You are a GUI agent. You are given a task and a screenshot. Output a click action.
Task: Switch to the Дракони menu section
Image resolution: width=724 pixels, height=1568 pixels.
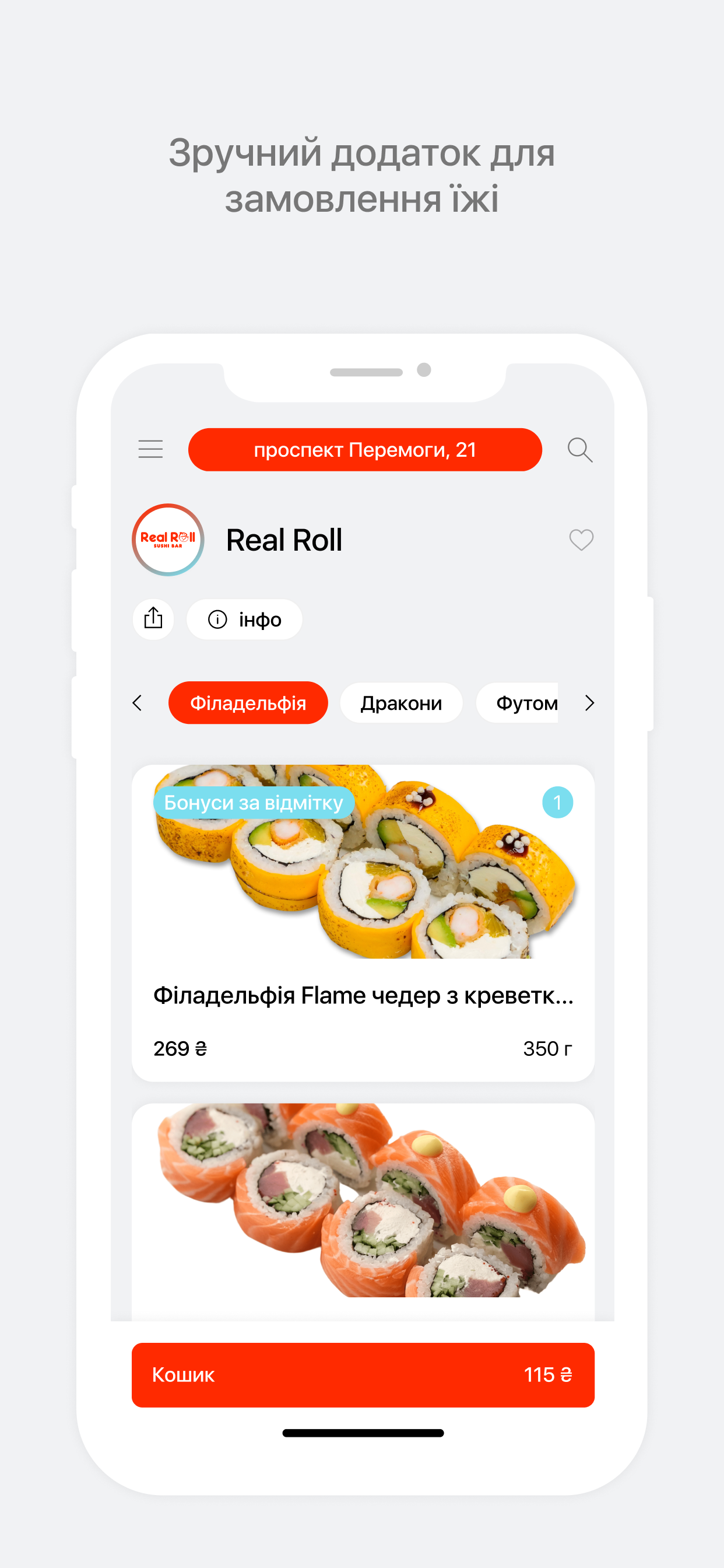401,702
